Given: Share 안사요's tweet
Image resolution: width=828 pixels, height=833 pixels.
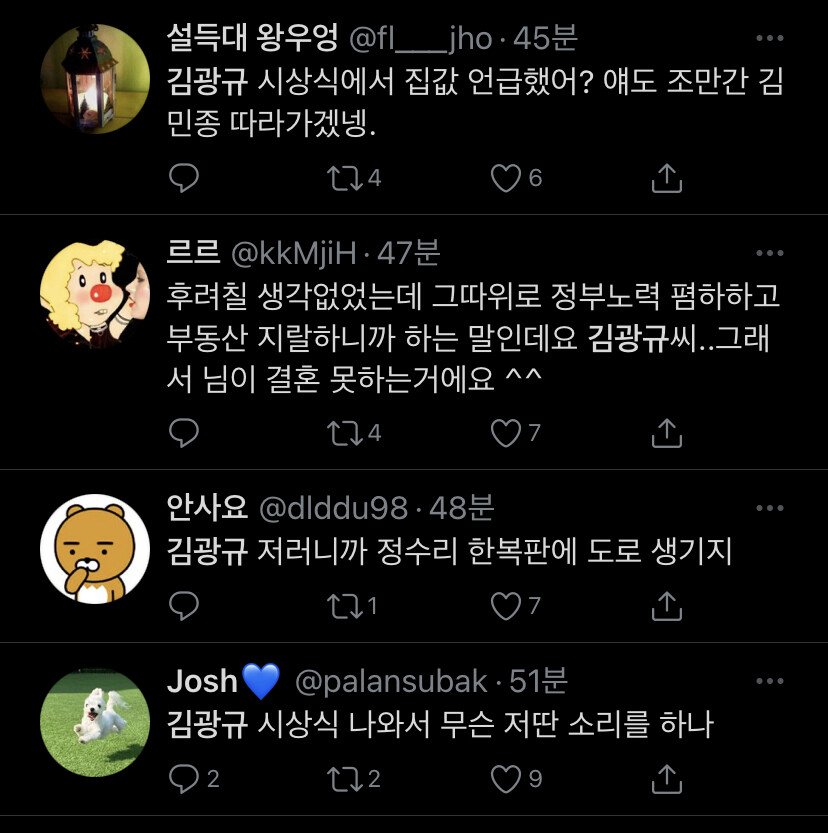Looking at the screenshot, I should (666, 605).
